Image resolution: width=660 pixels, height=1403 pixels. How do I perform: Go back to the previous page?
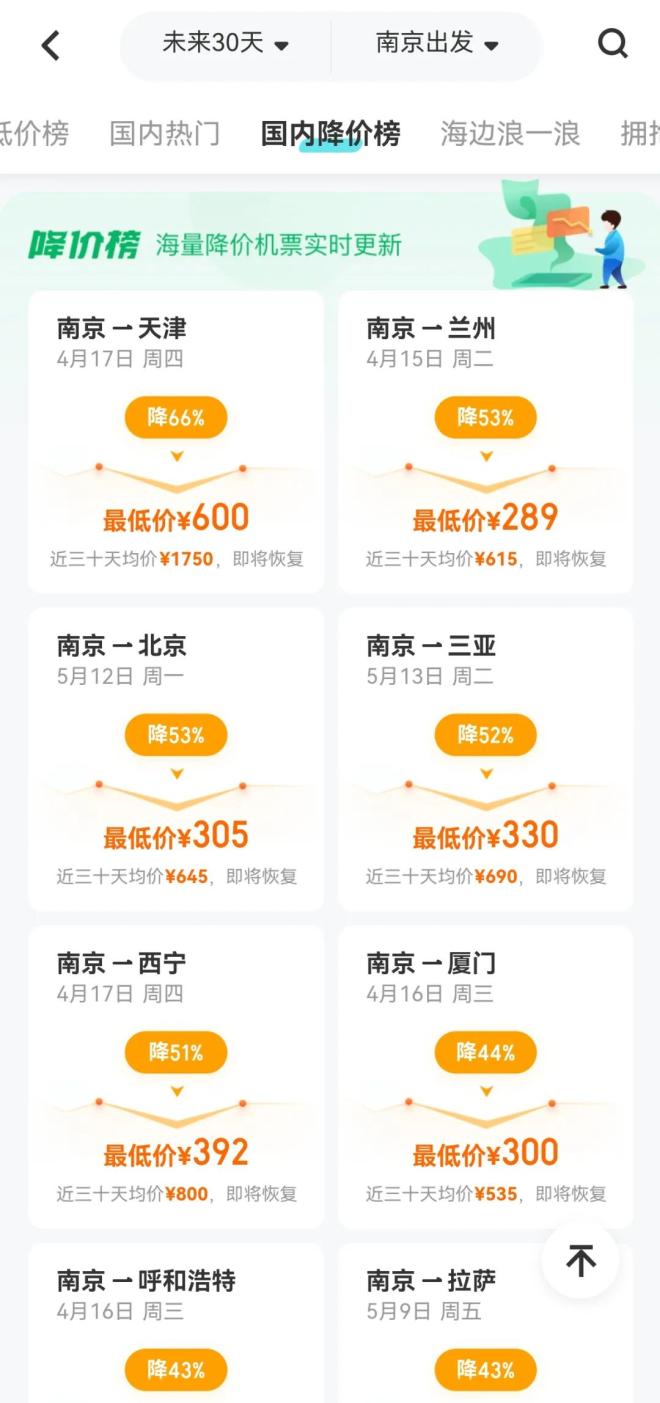(51, 45)
